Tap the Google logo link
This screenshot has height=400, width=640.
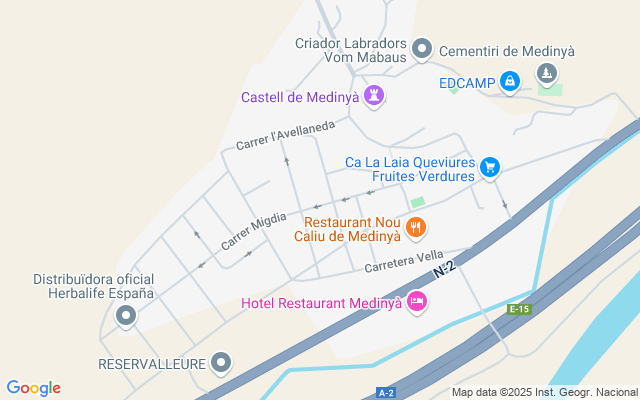33,388
